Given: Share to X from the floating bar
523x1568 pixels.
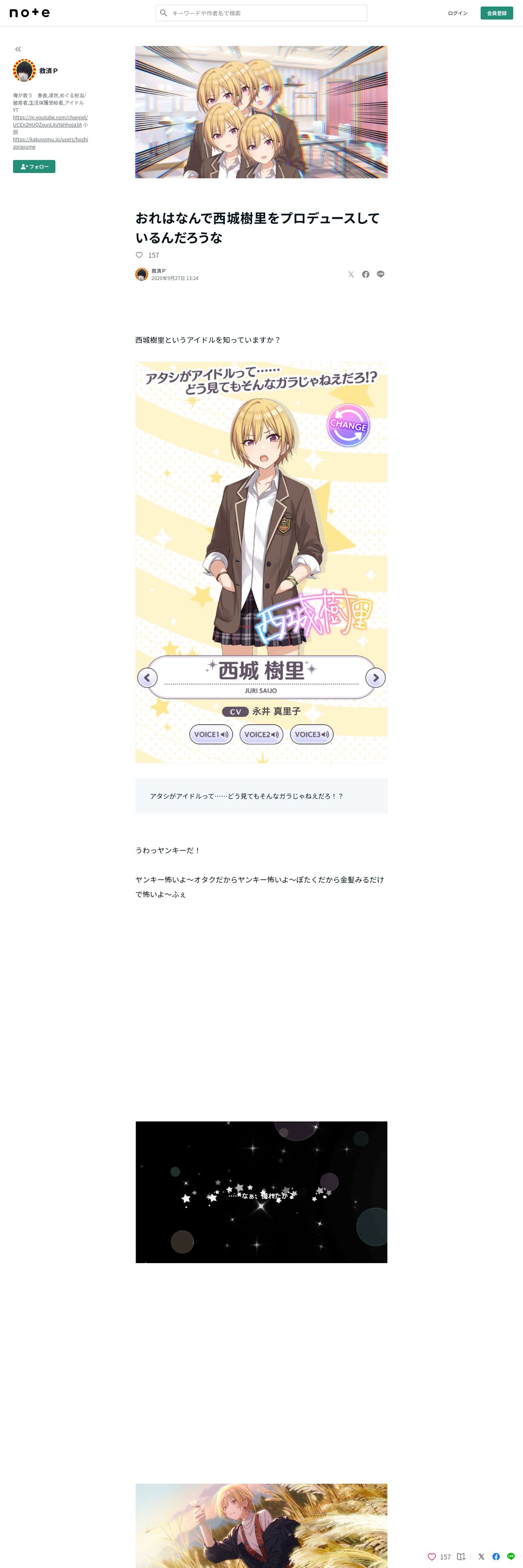Looking at the screenshot, I should [481, 1557].
